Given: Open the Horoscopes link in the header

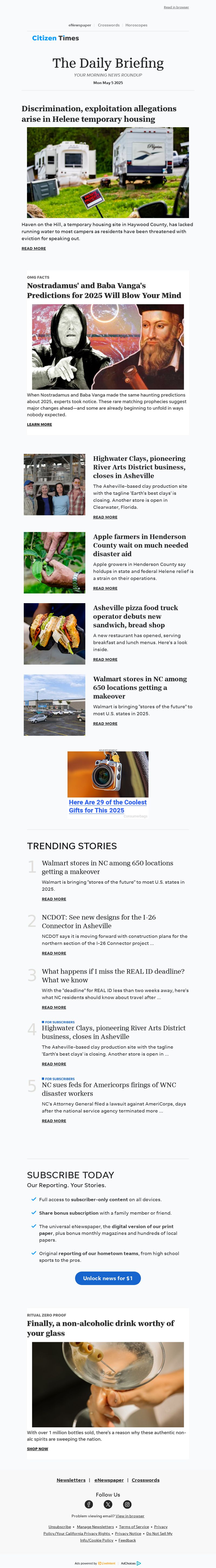Looking at the screenshot, I should [136, 25].
